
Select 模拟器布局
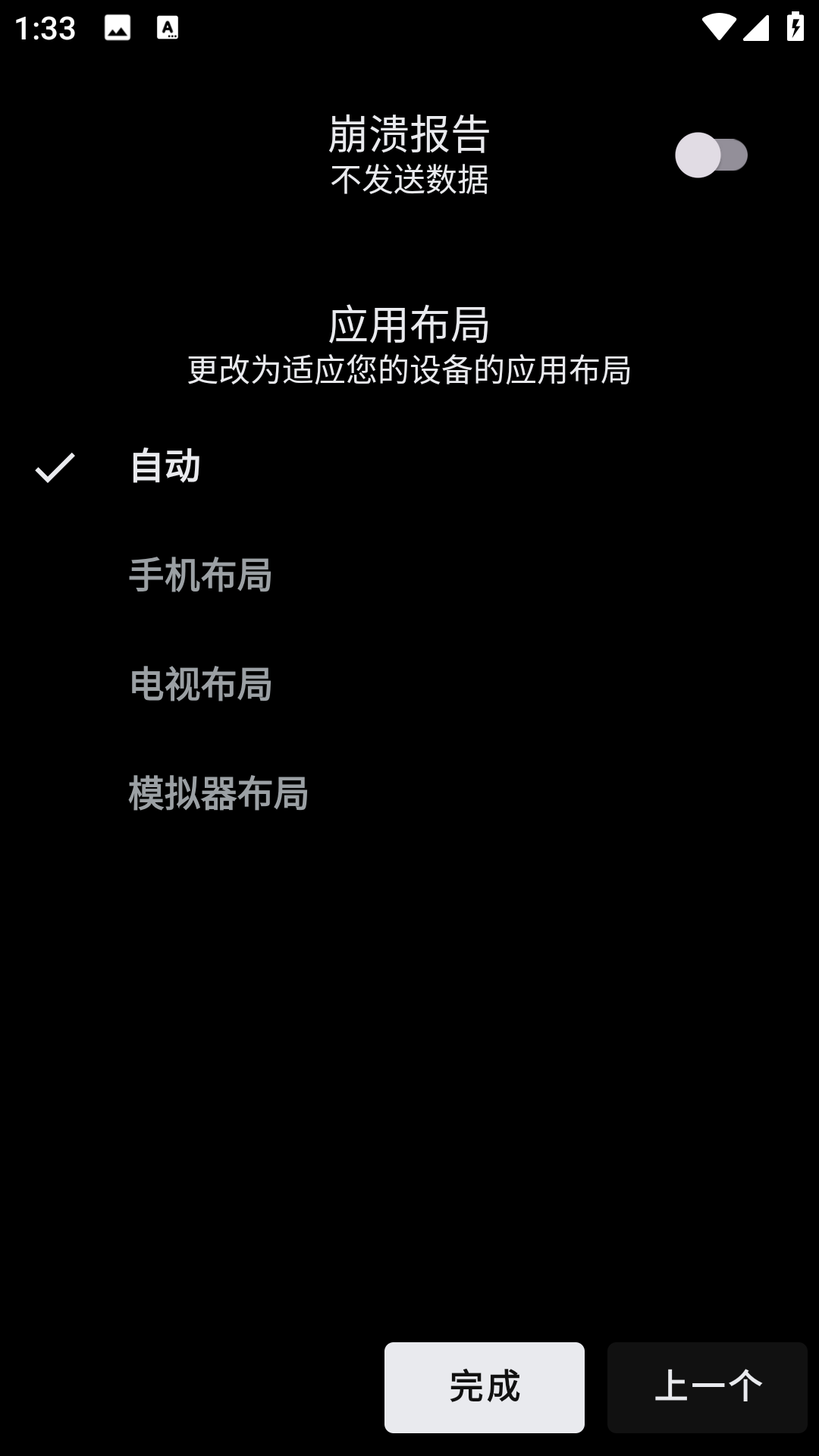409,793
